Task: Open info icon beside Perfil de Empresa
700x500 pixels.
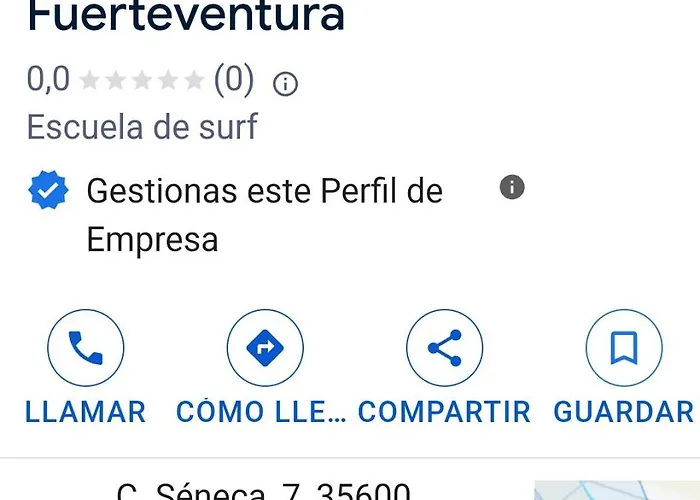Action: coord(512,187)
